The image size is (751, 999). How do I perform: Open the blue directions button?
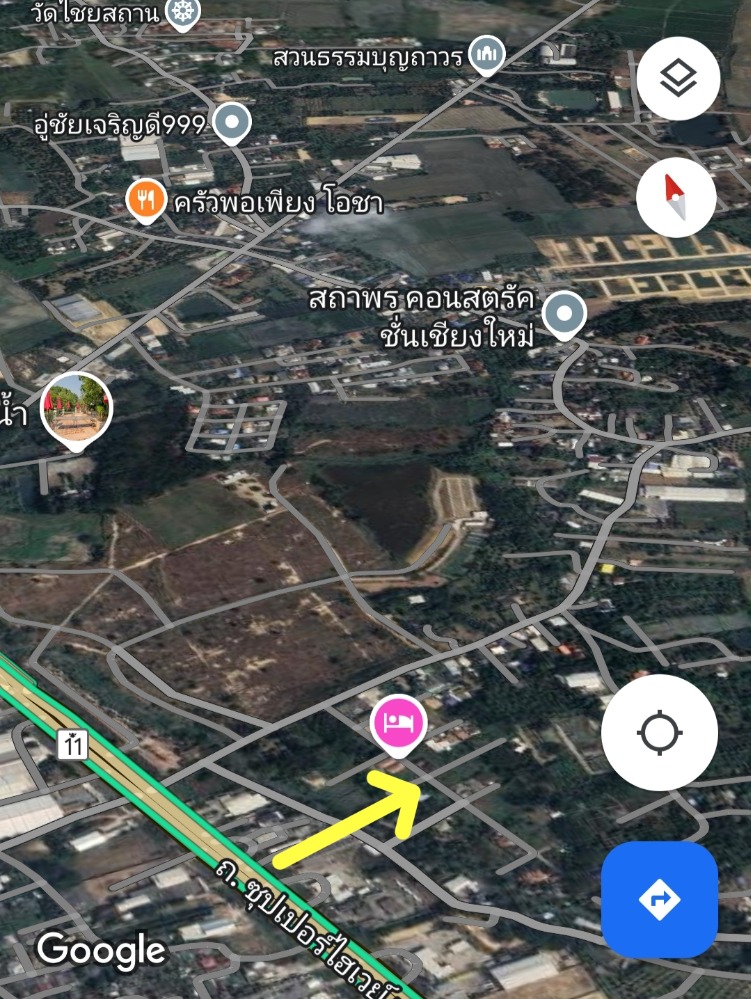659,899
